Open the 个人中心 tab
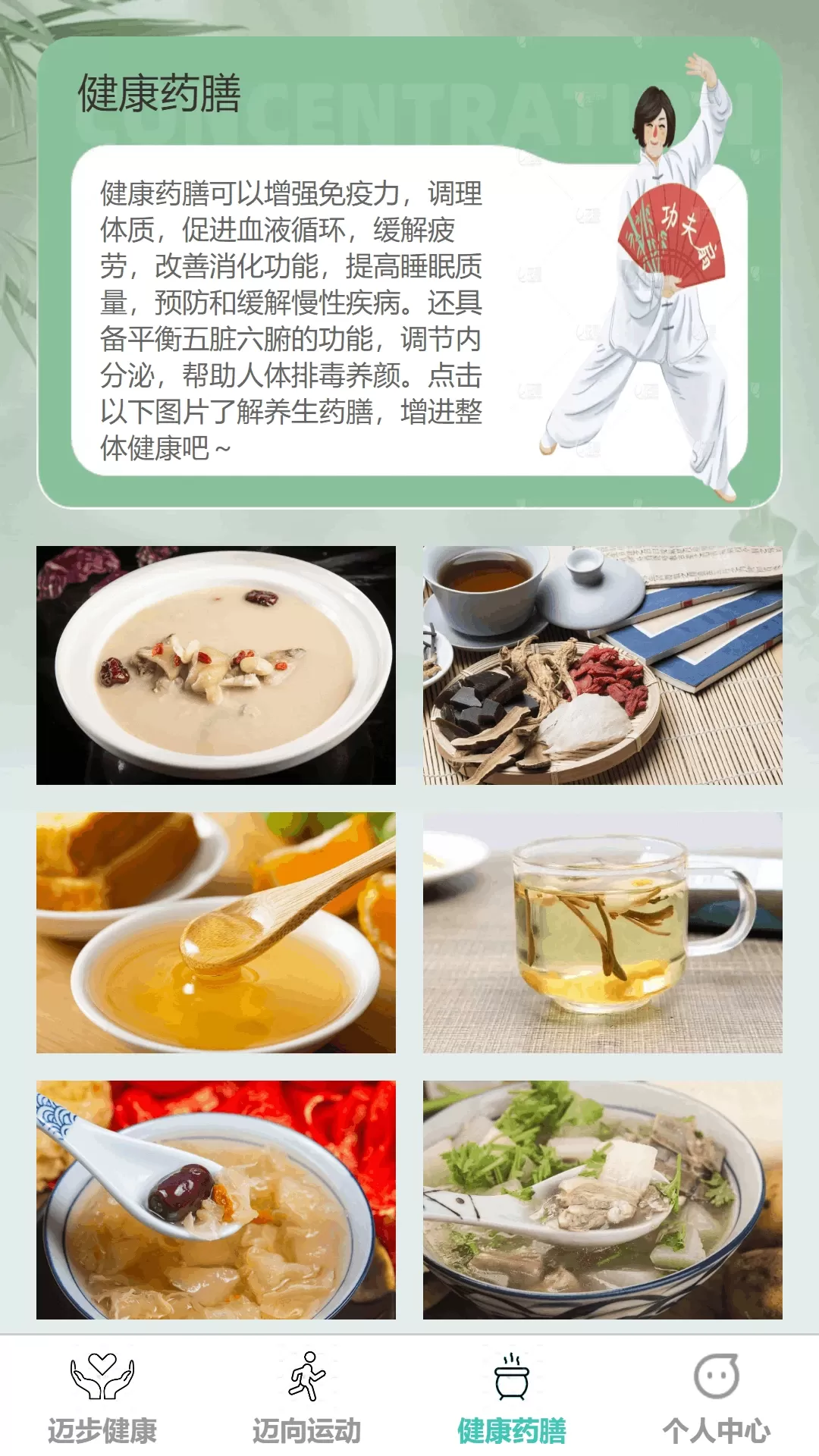Image resolution: width=819 pixels, height=1456 pixels. 716,1397
